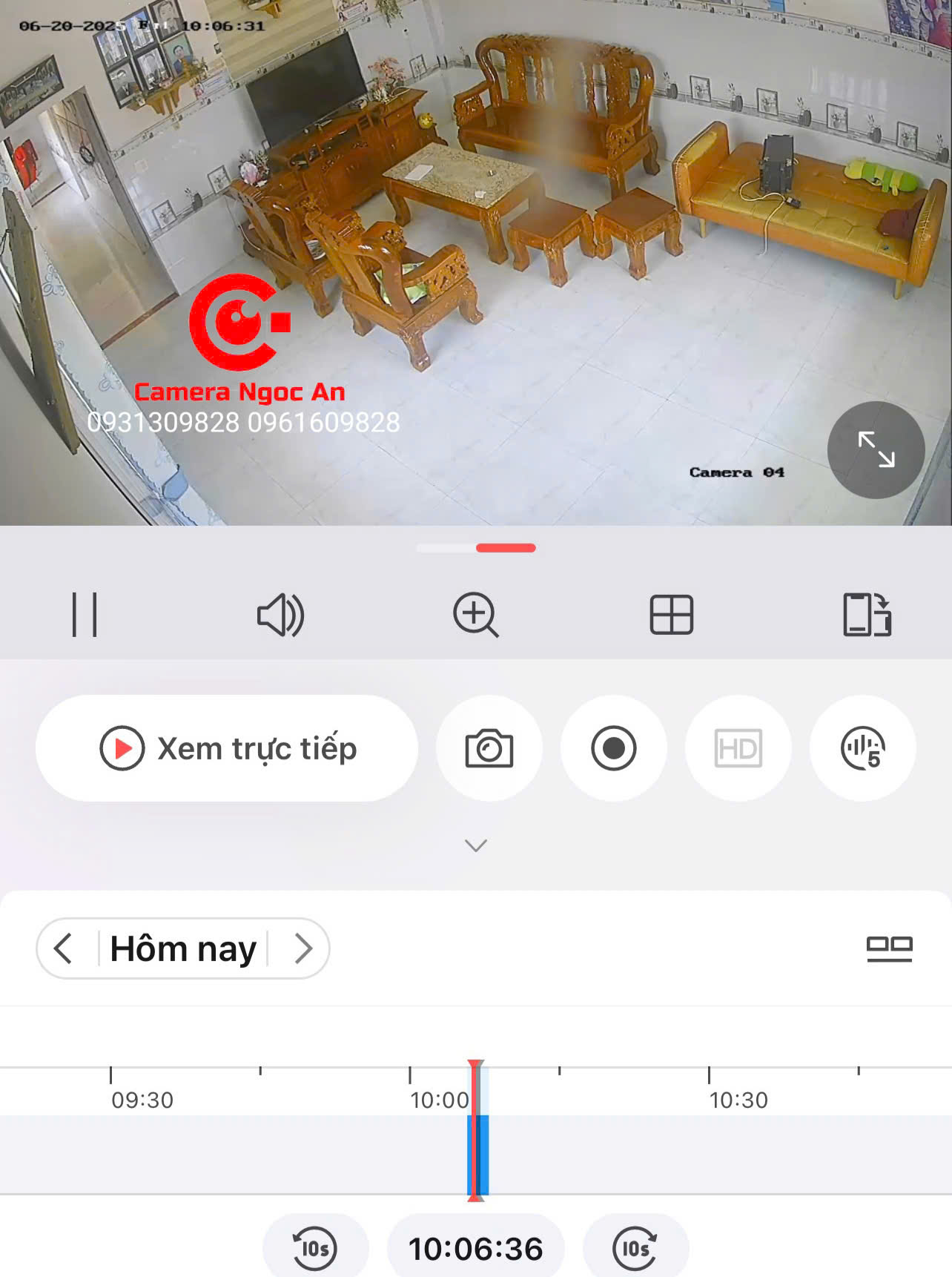The image size is (952, 1277).
Task: Switch the timeline to list view
Action: tap(889, 948)
